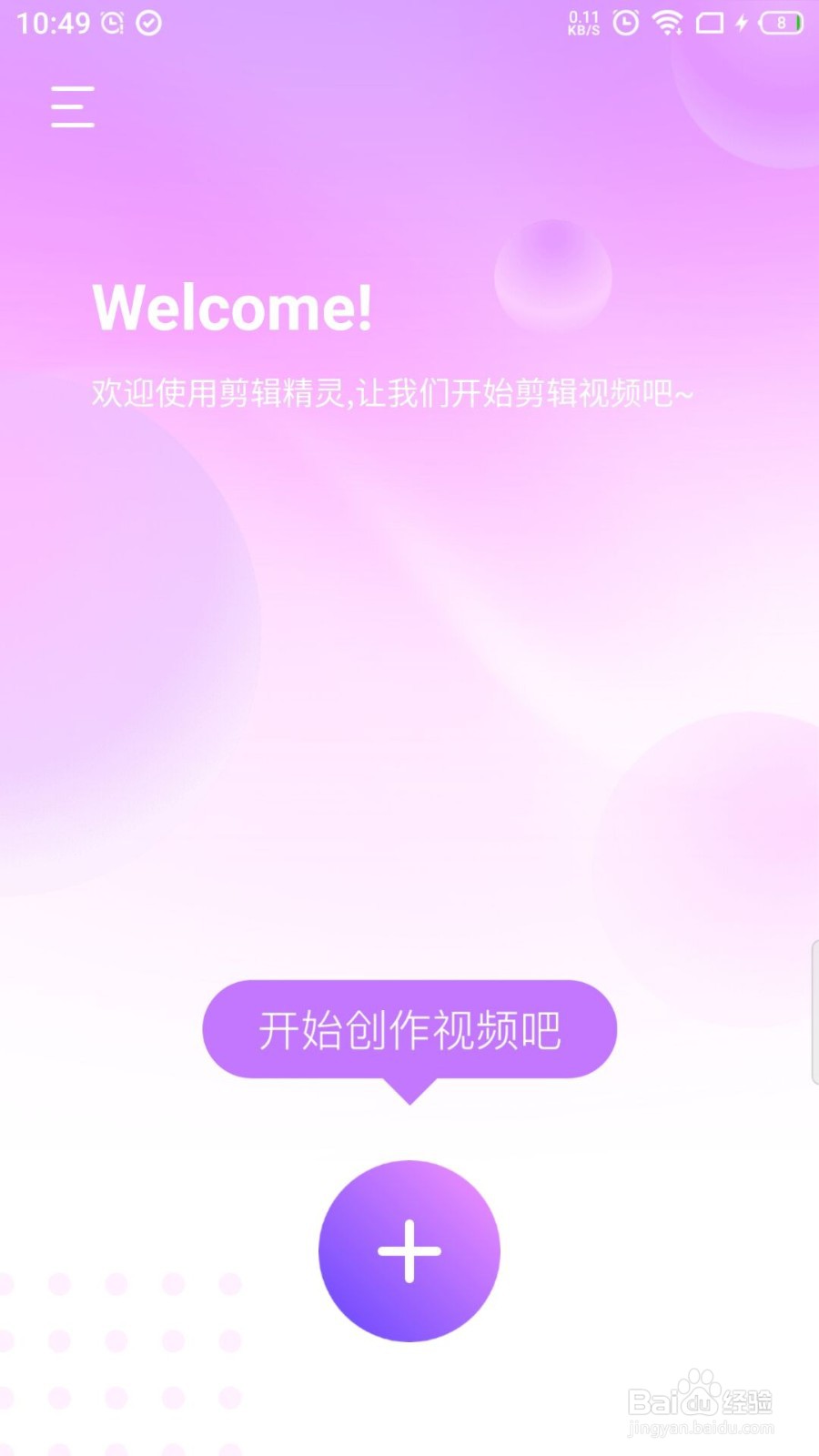Screen dimensions: 819x1456
Task: Tap the alarm clock status icon
Action: (x=111, y=23)
